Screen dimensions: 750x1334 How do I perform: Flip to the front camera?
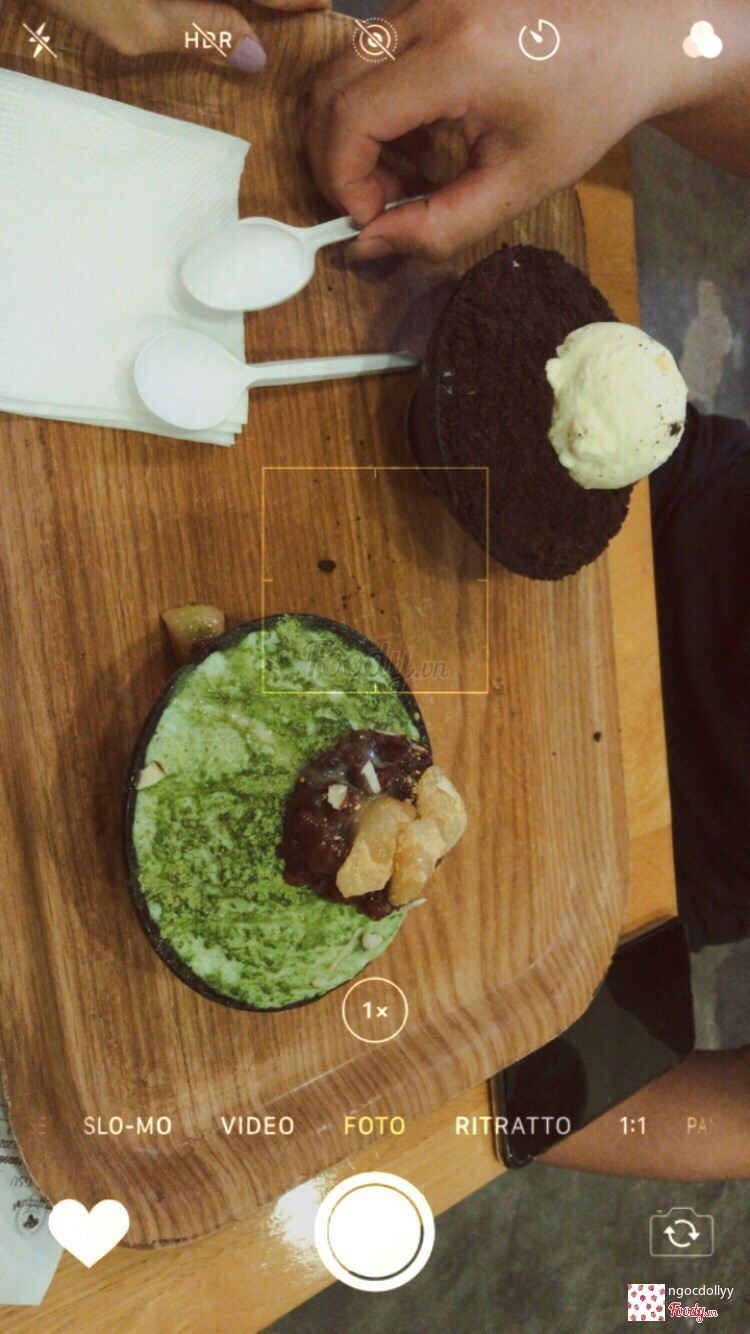(681, 1232)
